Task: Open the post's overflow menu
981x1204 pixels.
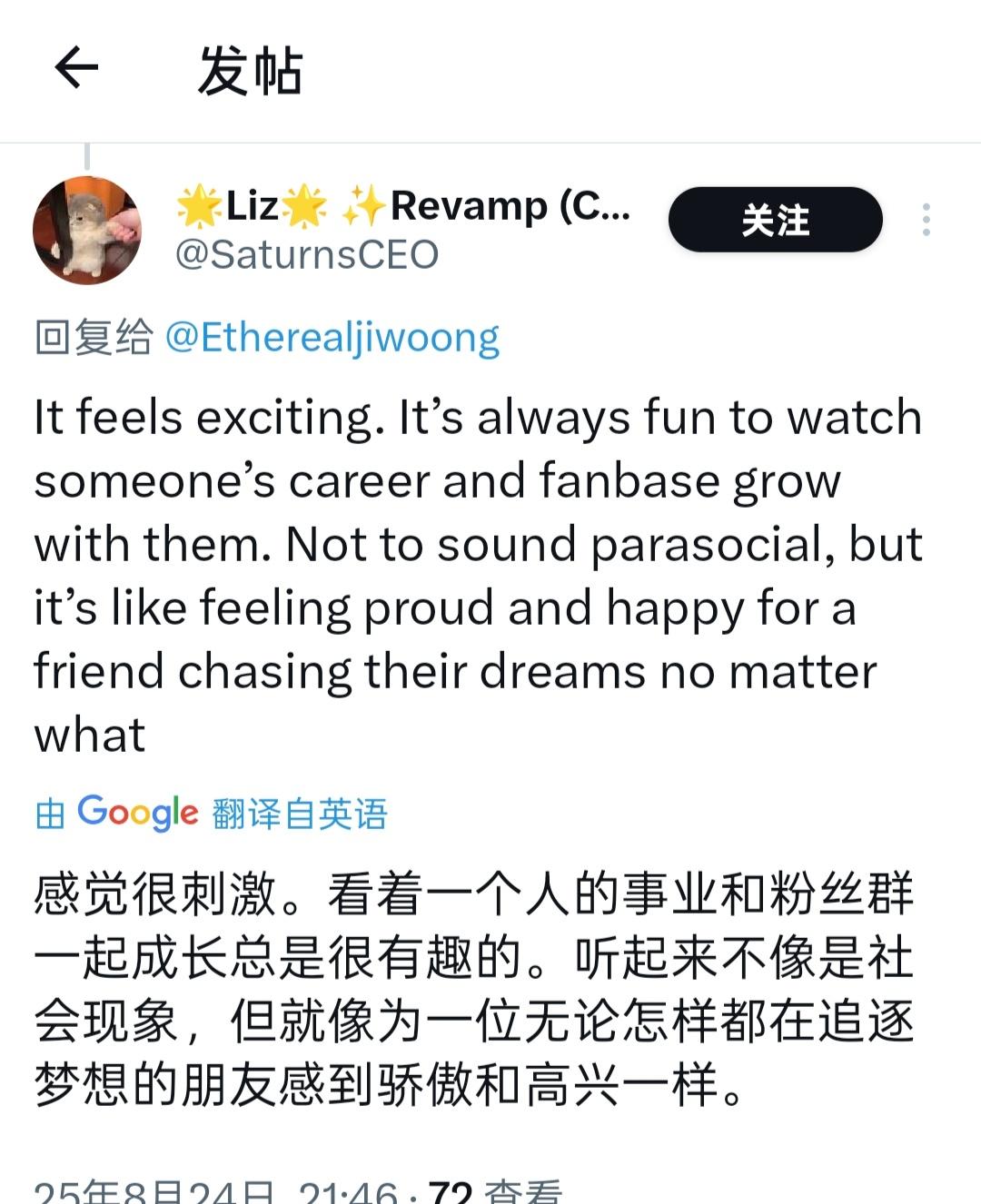Action: point(926,220)
